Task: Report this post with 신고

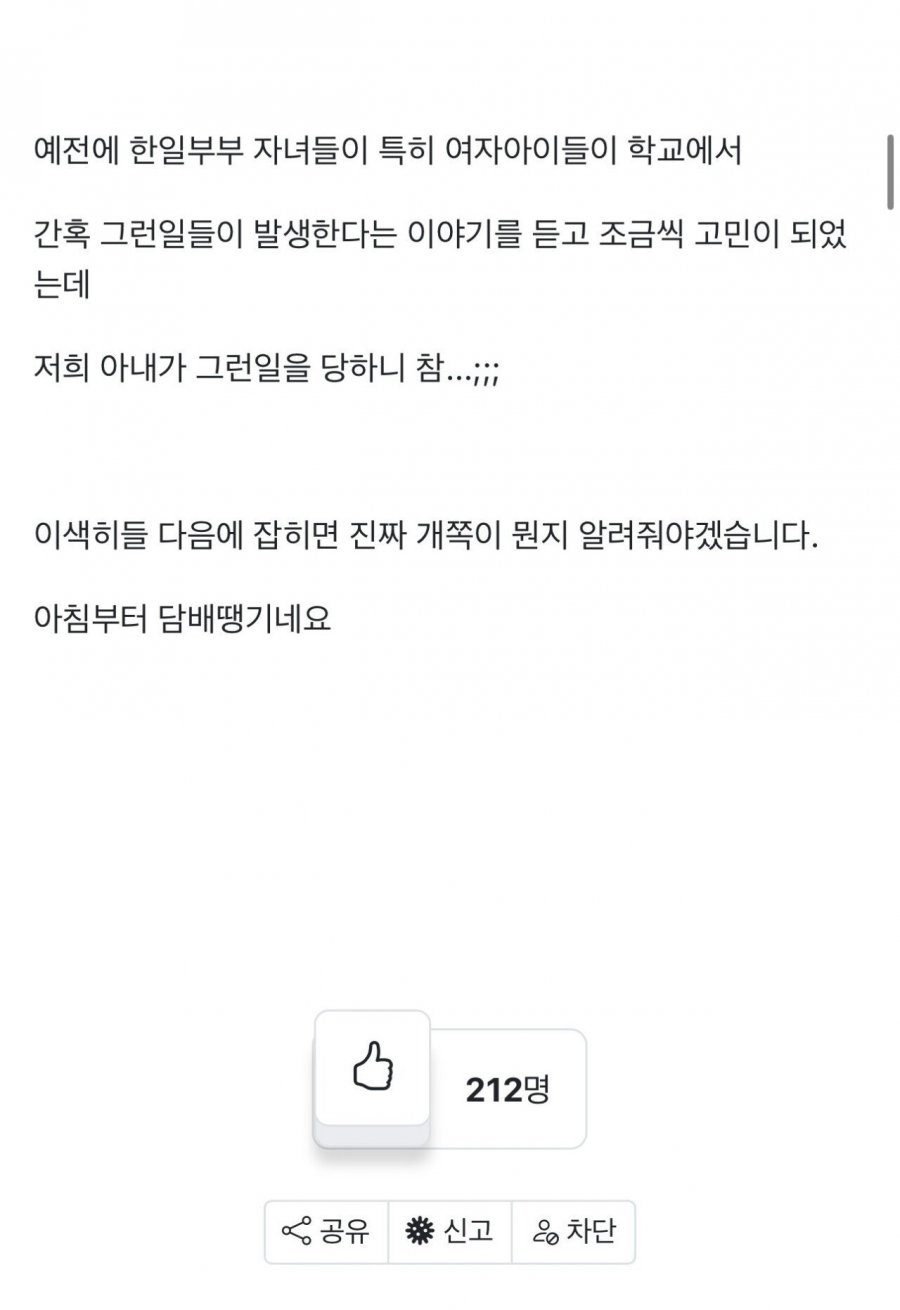Action: (x=450, y=1231)
